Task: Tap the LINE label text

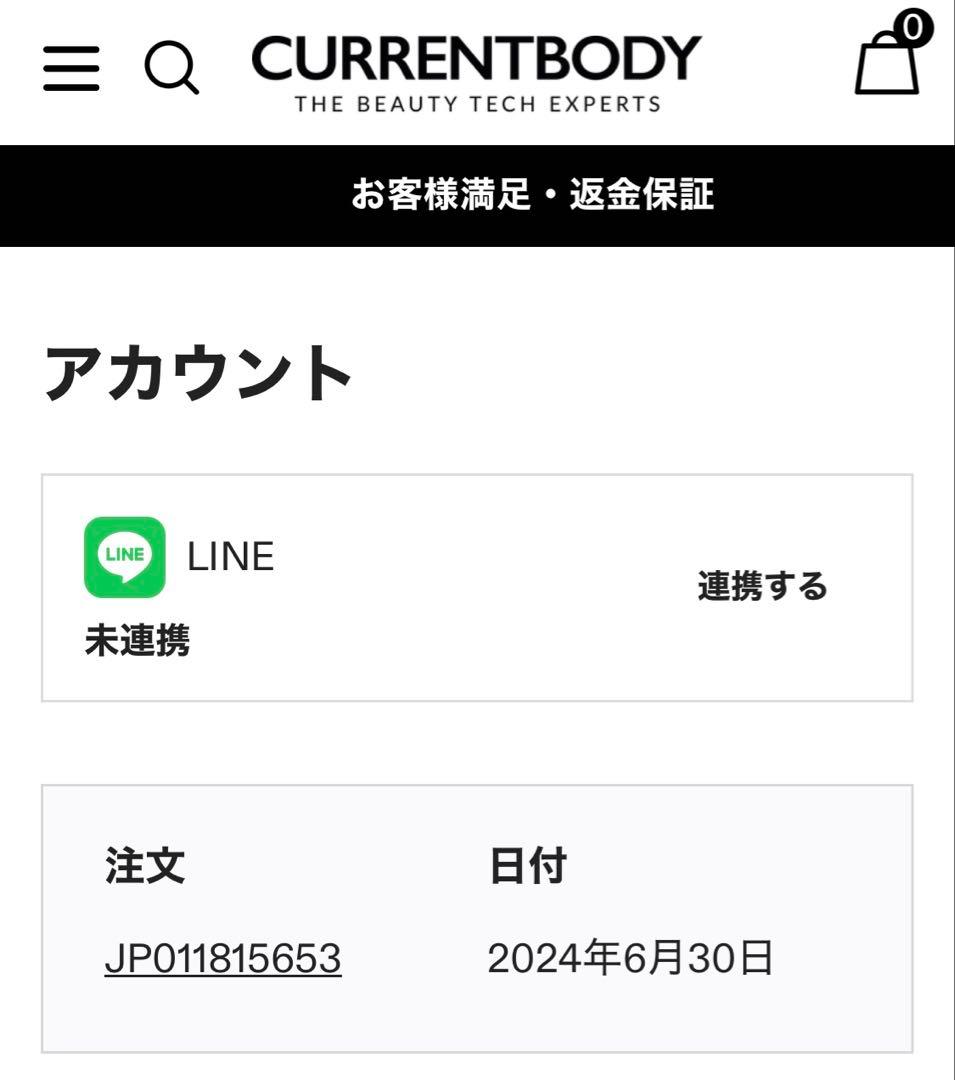Action: pos(229,557)
